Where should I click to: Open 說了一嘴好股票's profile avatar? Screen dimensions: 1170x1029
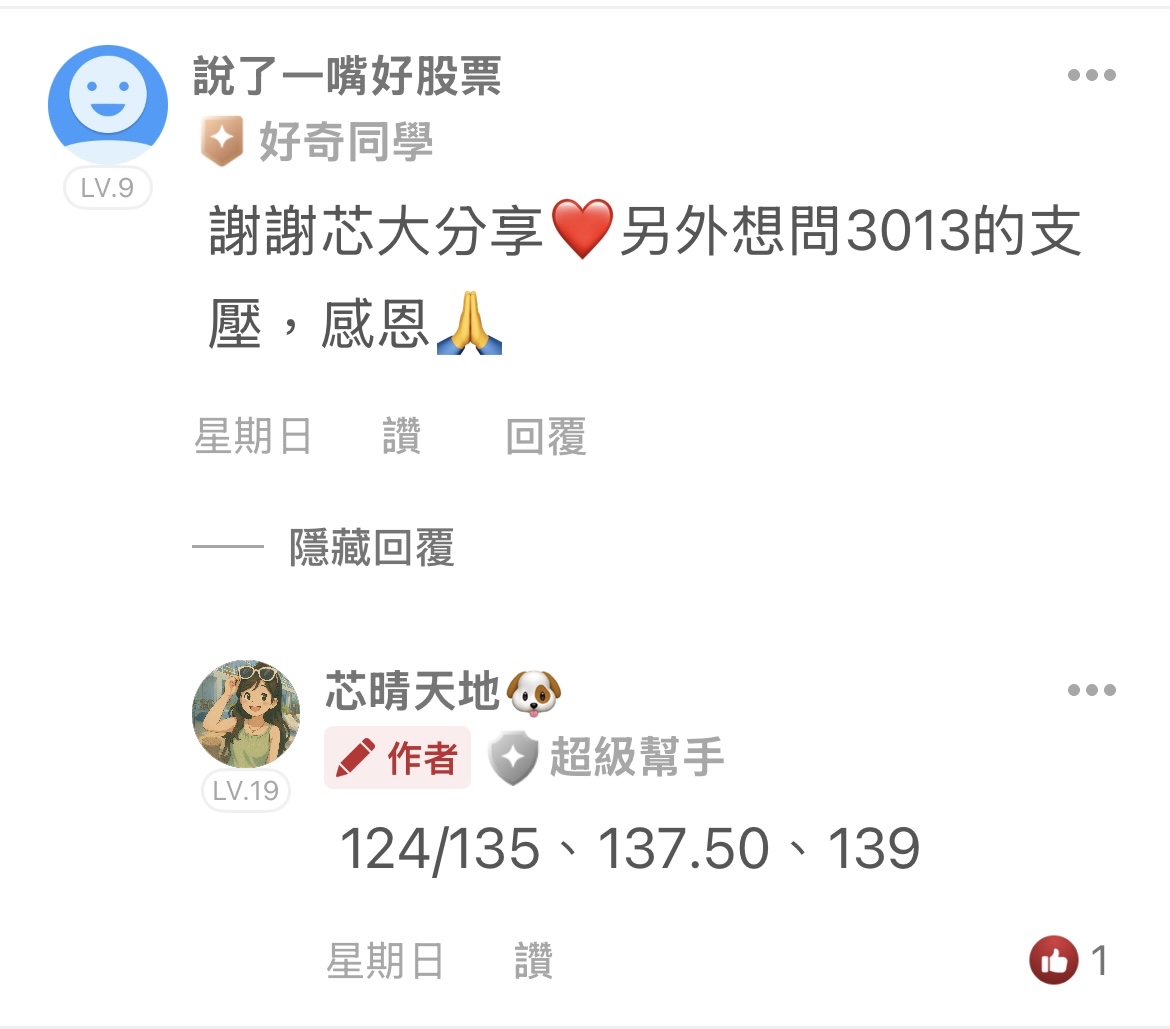tap(107, 104)
